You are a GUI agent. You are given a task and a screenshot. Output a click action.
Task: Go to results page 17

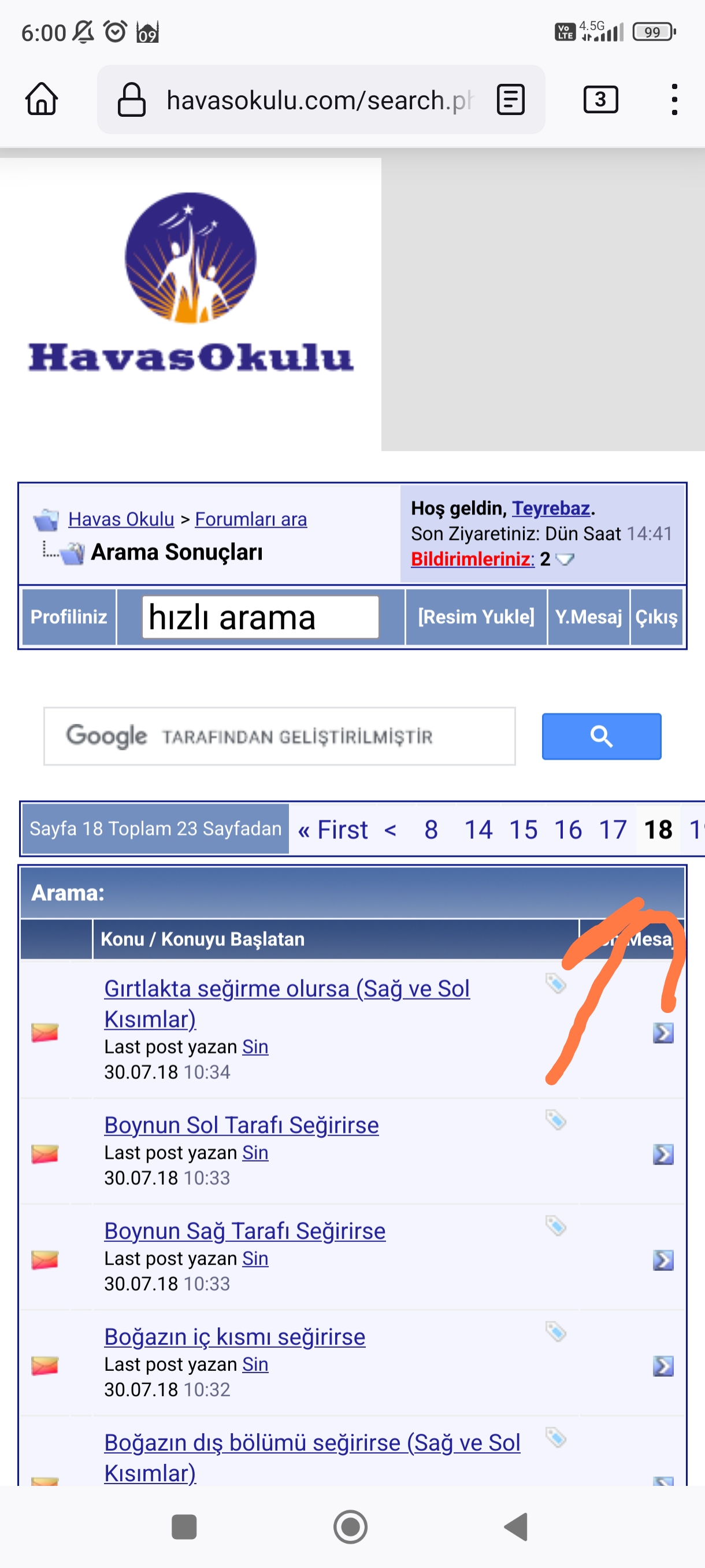(x=613, y=829)
